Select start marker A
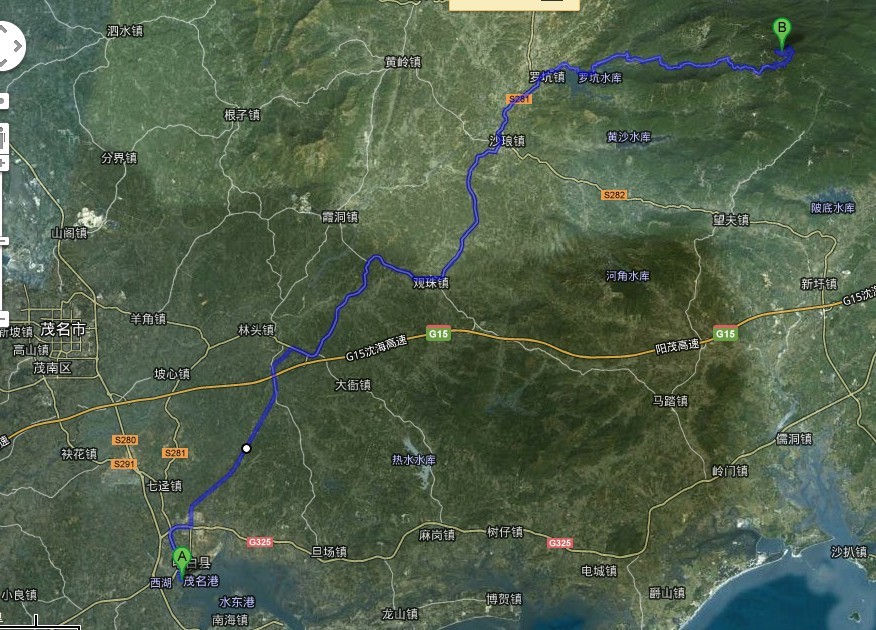 pyautogui.click(x=181, y=559)
